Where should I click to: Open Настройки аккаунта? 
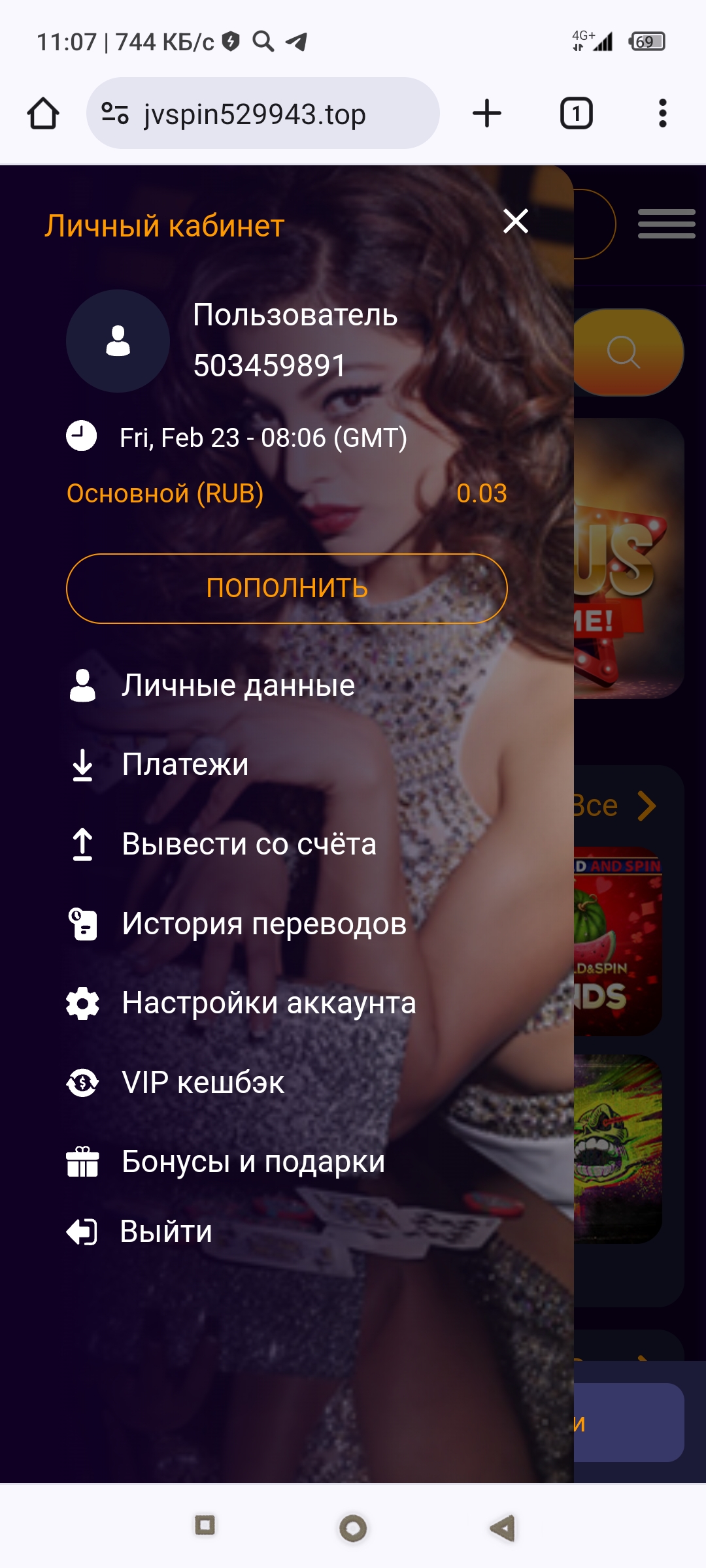coord(242,1003)
